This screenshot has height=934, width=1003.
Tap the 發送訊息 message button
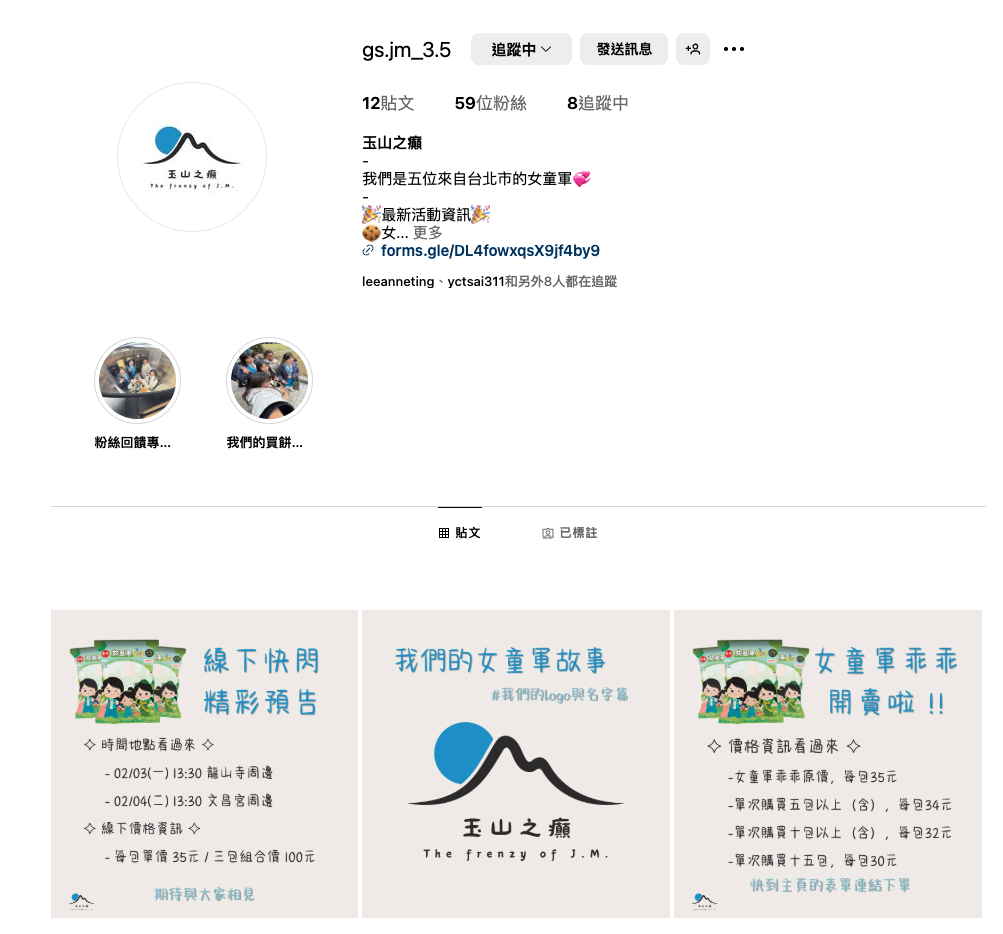(x=624, y=49)
